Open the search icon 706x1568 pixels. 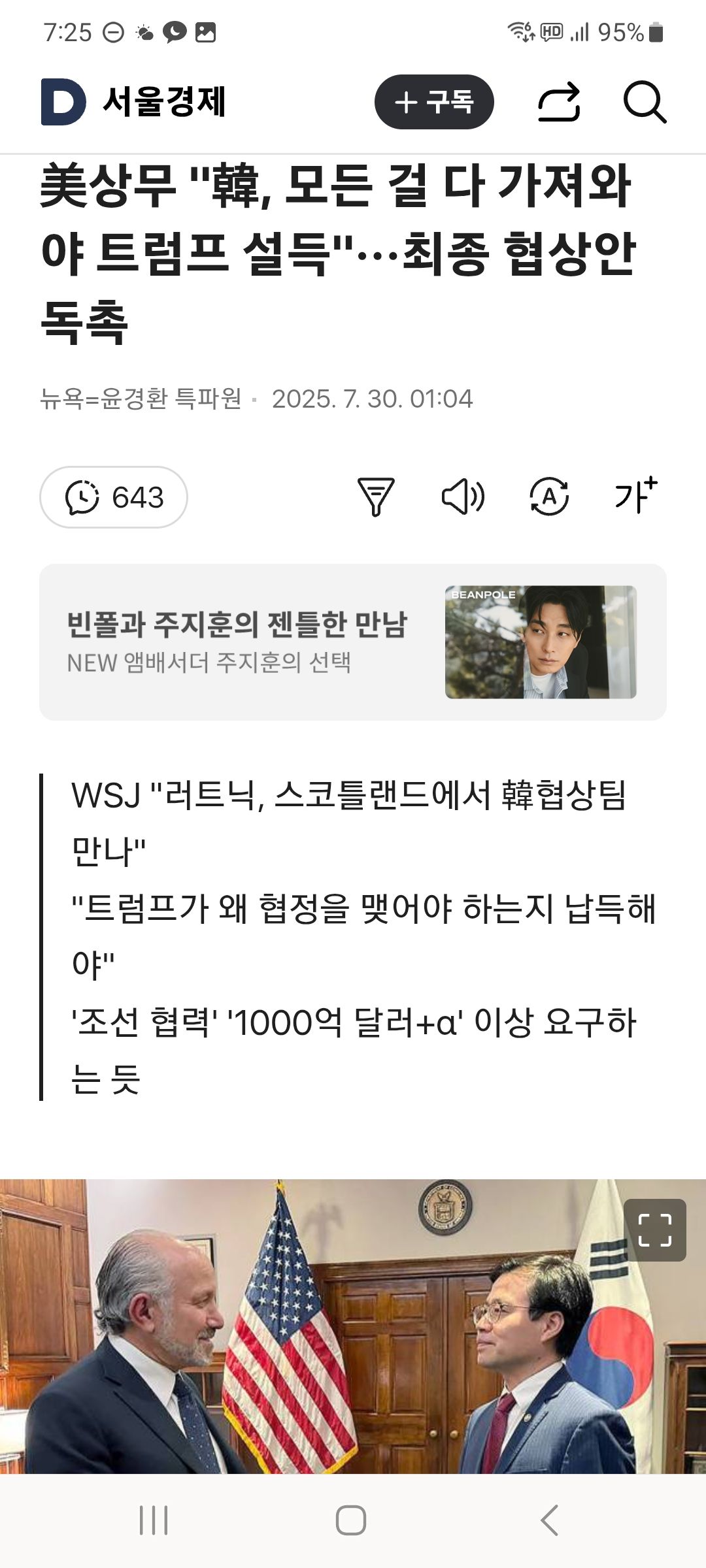[x=645, y=102]
